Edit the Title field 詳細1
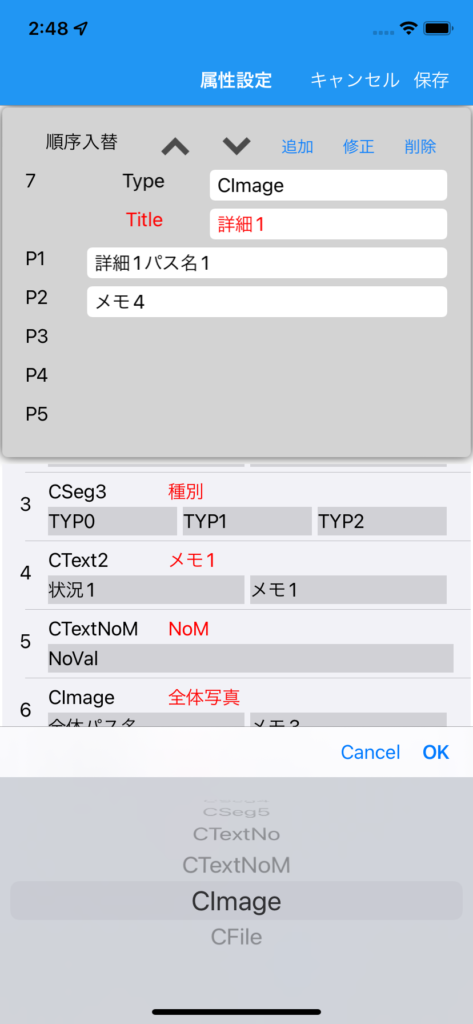 click(x=328, y=224)
